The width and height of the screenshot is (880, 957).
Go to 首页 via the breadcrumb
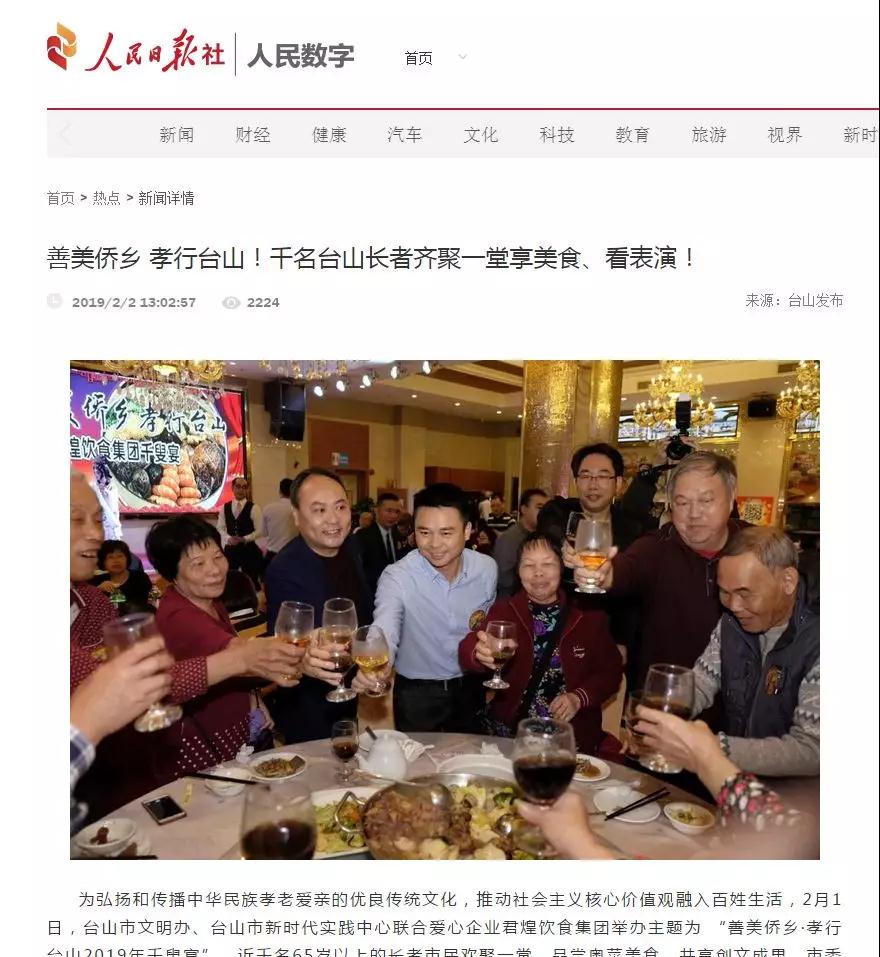60,198
